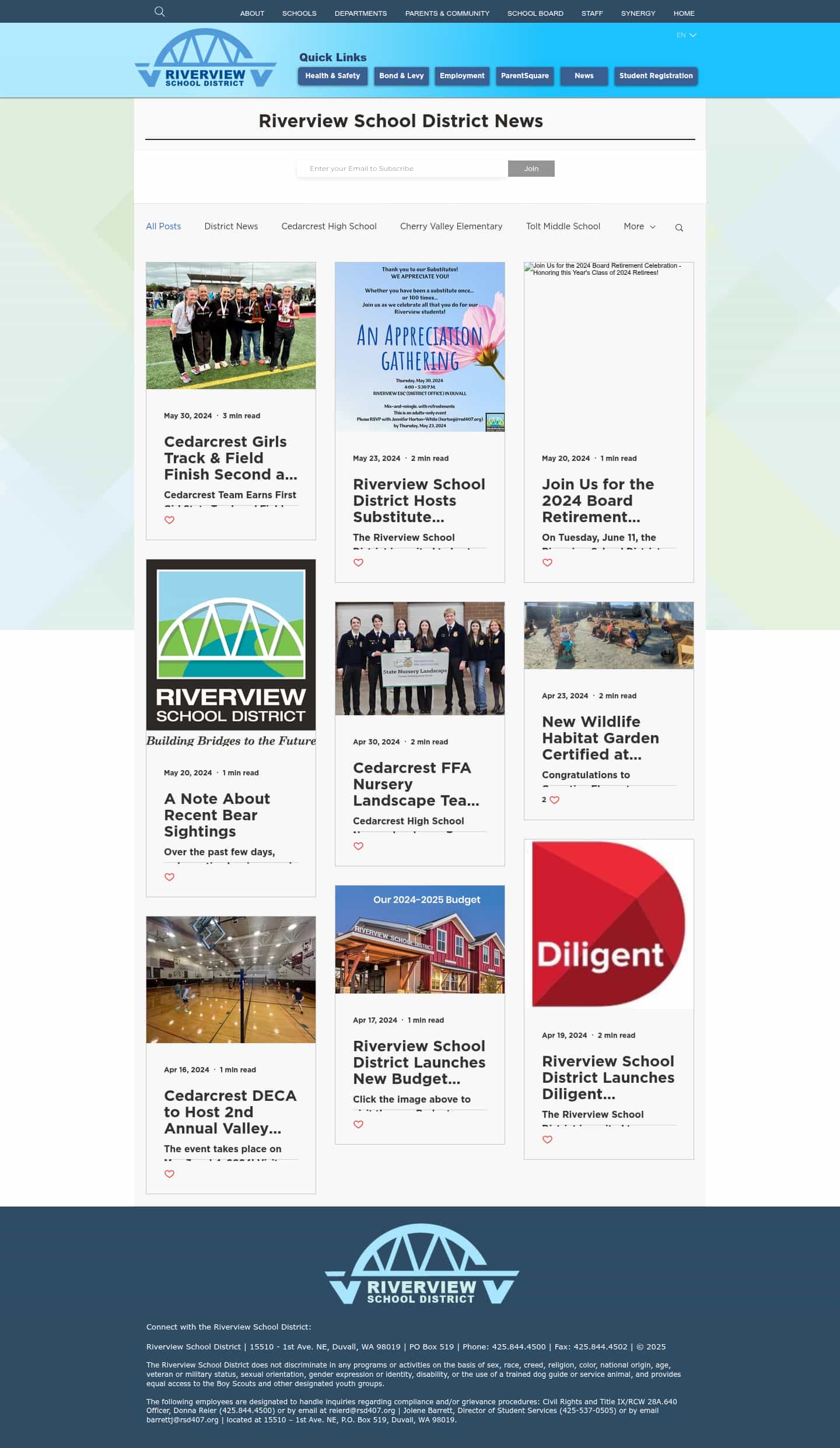
Task: Like the Bear Sightings post
Action: click(x=170, y=877)
